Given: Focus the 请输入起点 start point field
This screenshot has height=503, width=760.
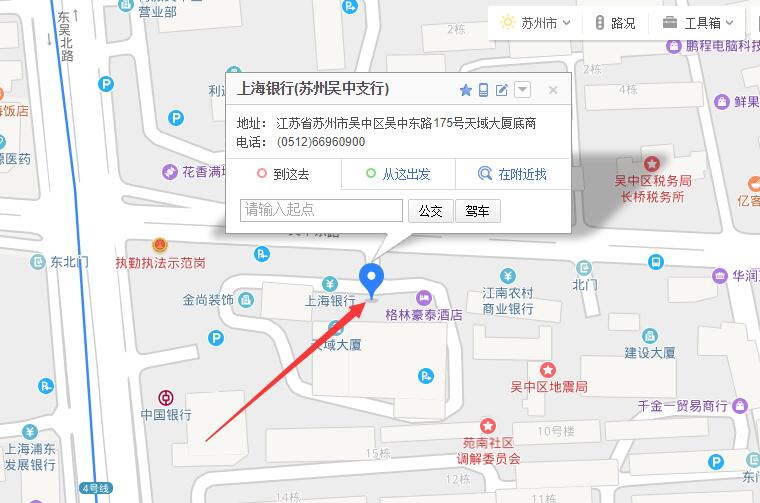Looking at the screenshot, I should tap(321, 210).
